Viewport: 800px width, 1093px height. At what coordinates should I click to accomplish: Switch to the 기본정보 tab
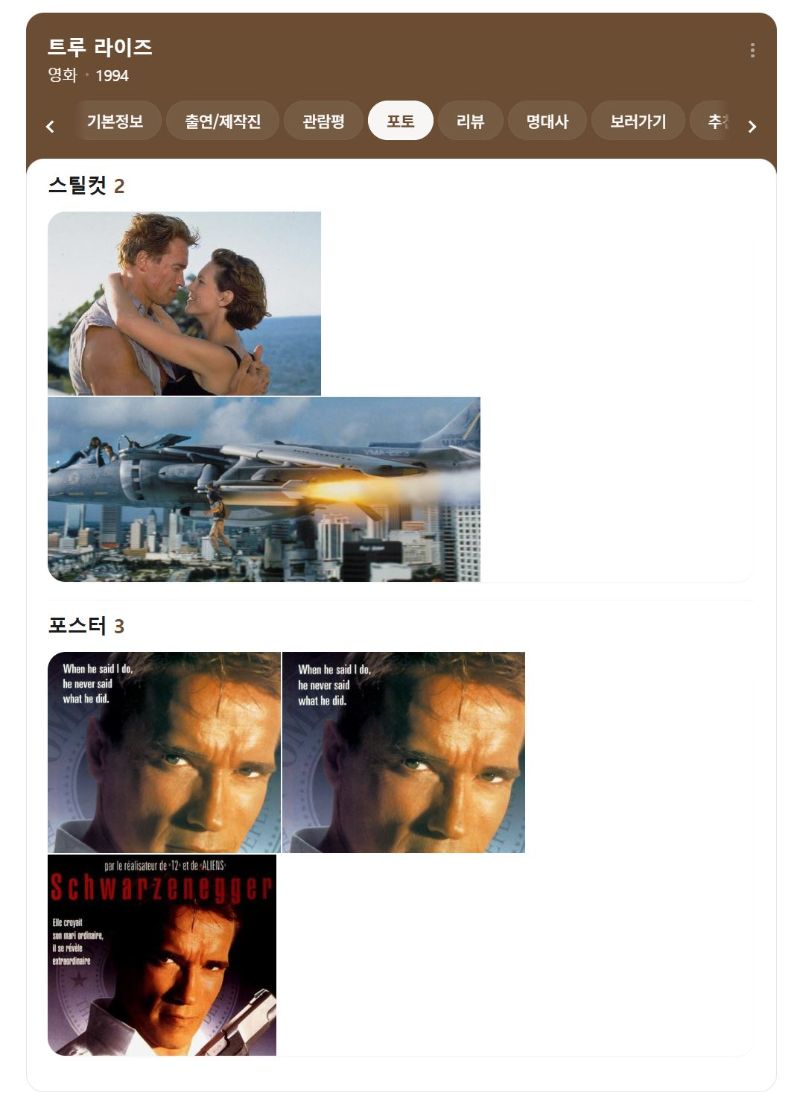click(115, 121)
